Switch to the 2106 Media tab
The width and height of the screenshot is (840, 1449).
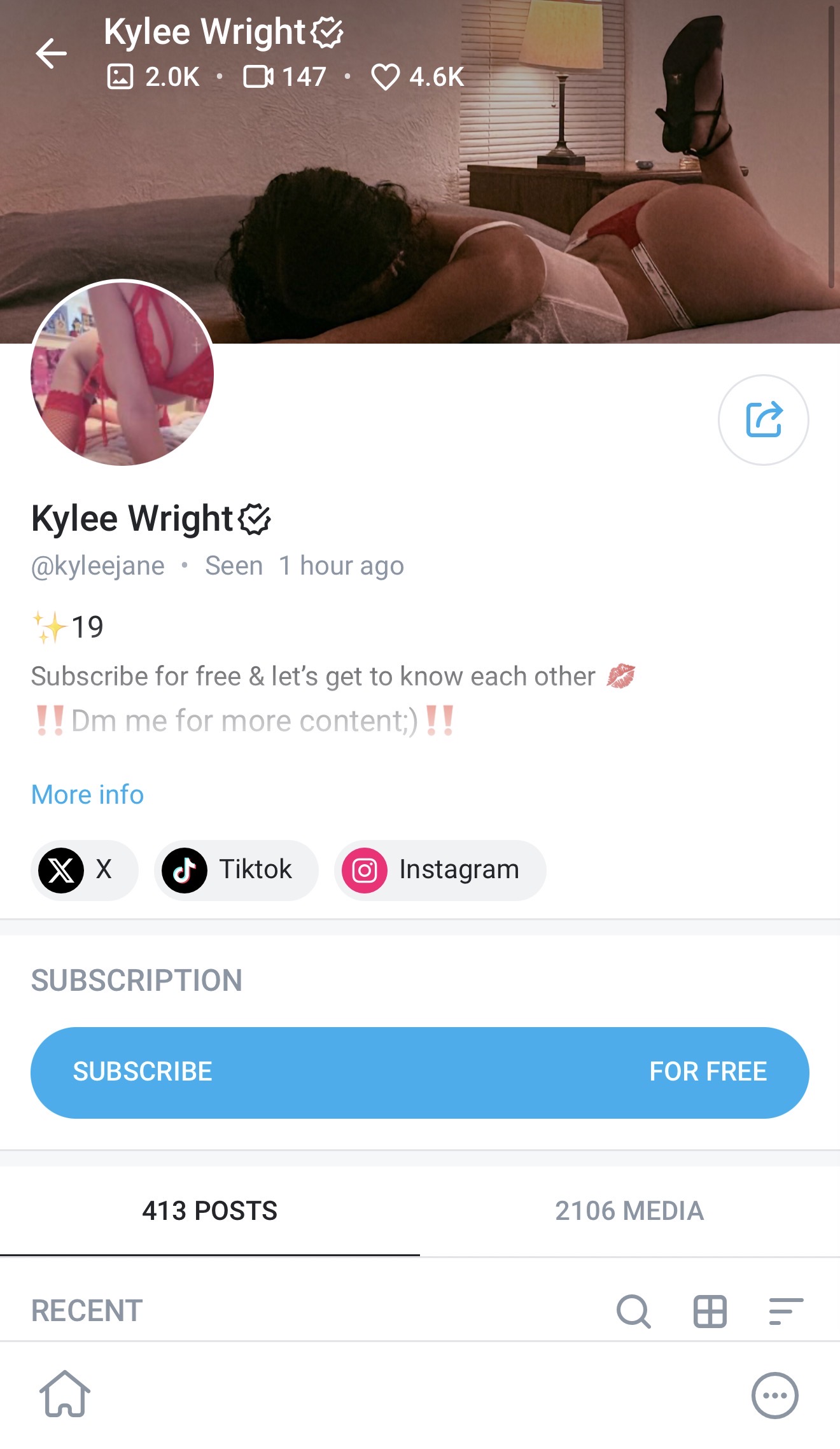(x=629, y=1210)
